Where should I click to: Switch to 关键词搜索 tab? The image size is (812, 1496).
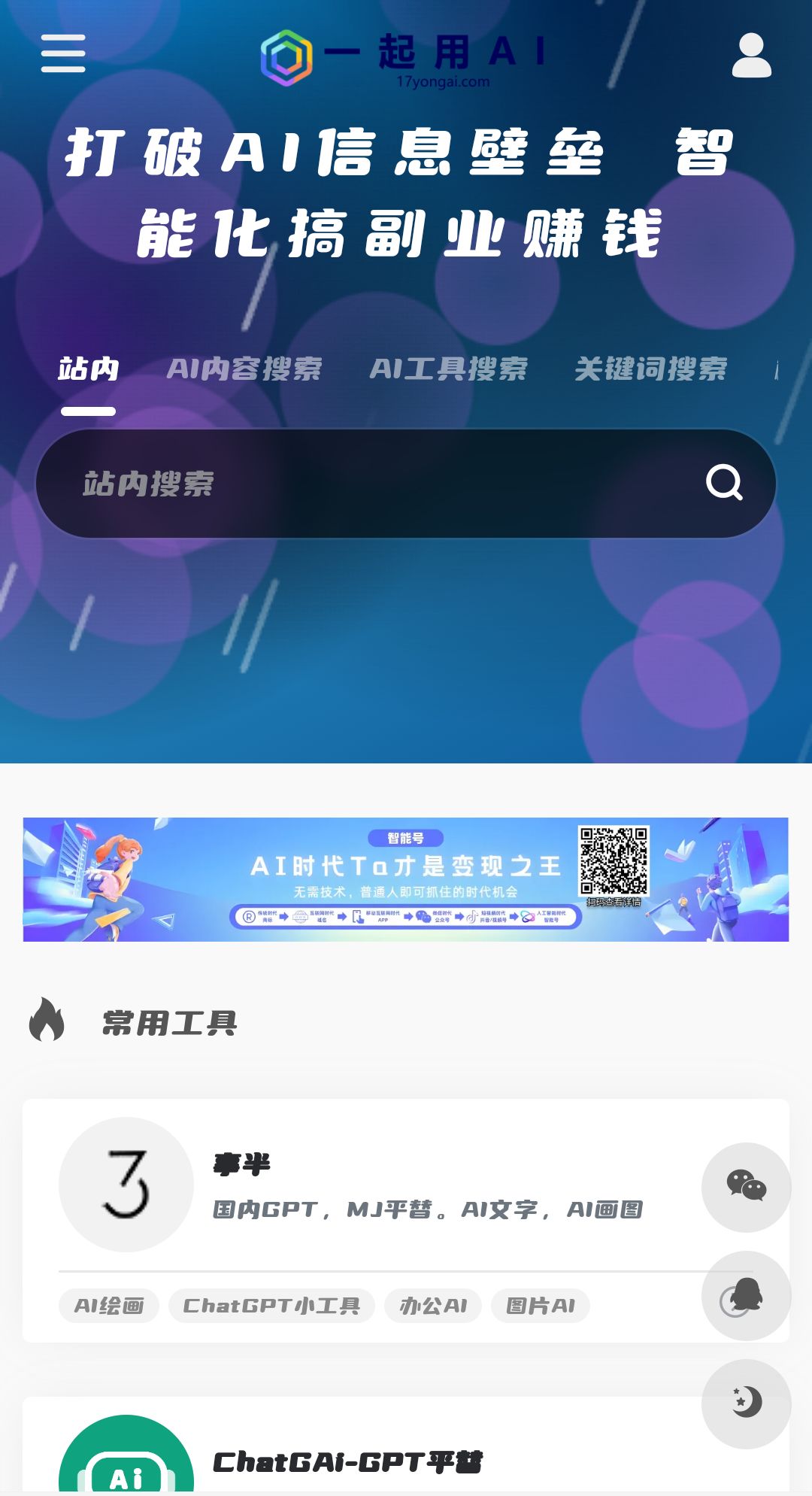[650, 369]
